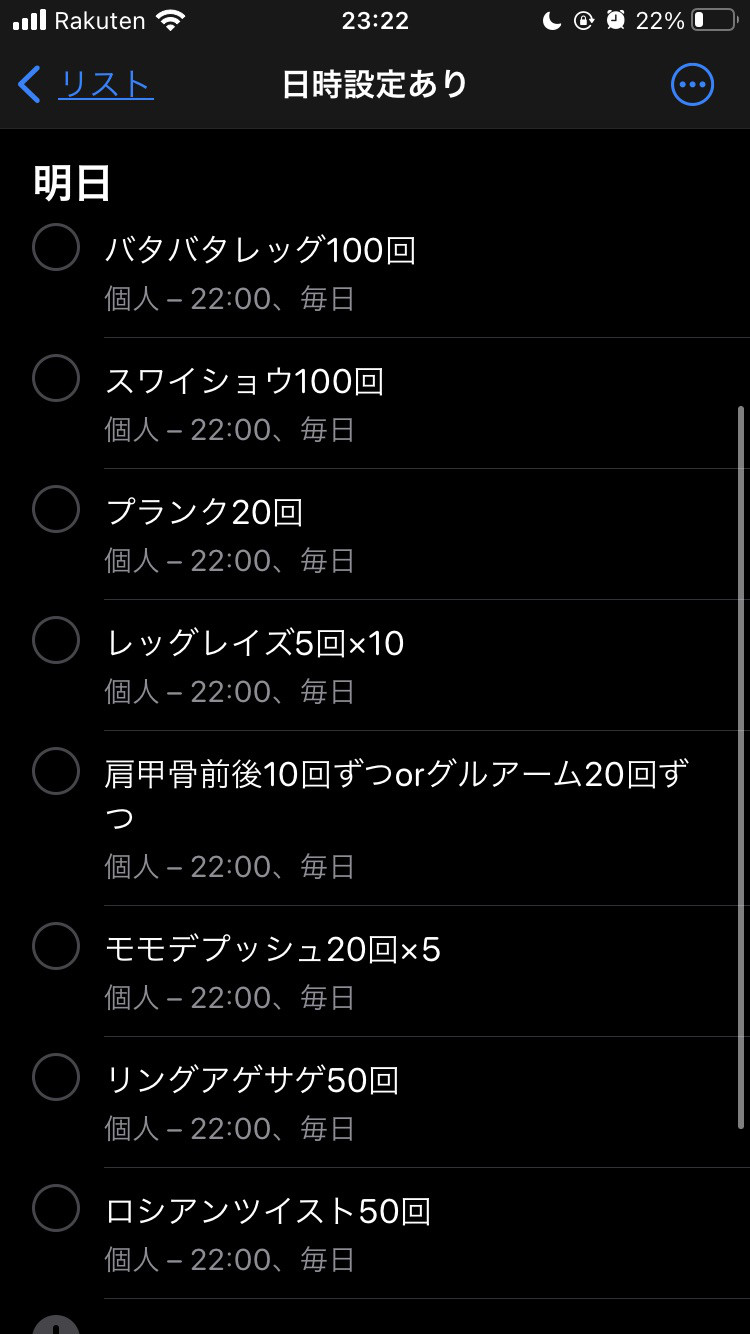750x1334 pixels.
Task: Check off モモデプッシュ20回×5
Action: (56, 946)
